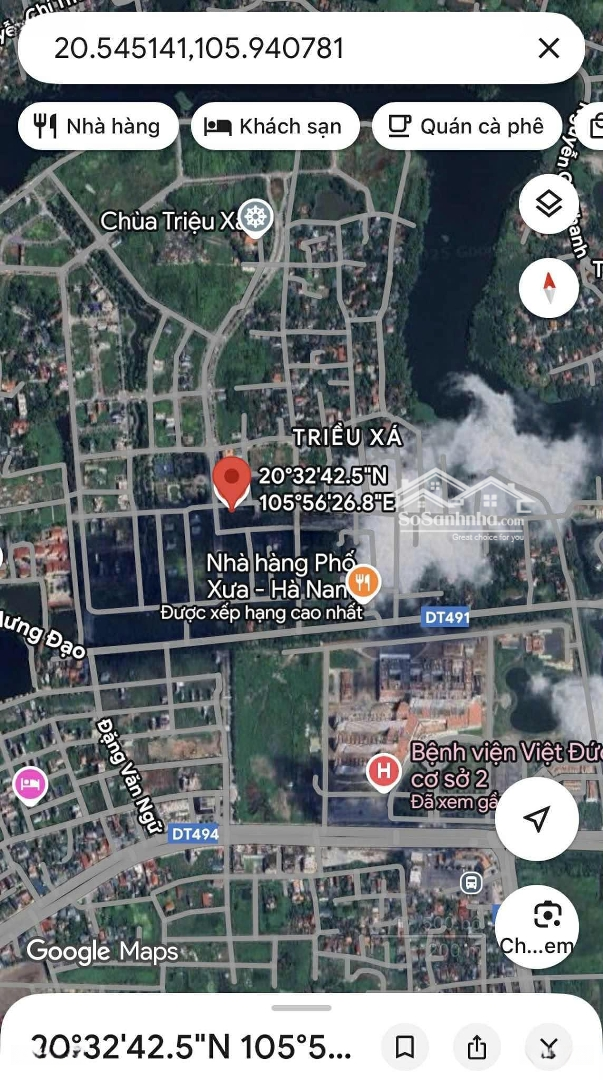Choose the Quán cà phê chip
Viewport: 603px width, 1080px height.
(x=466, y=126)
